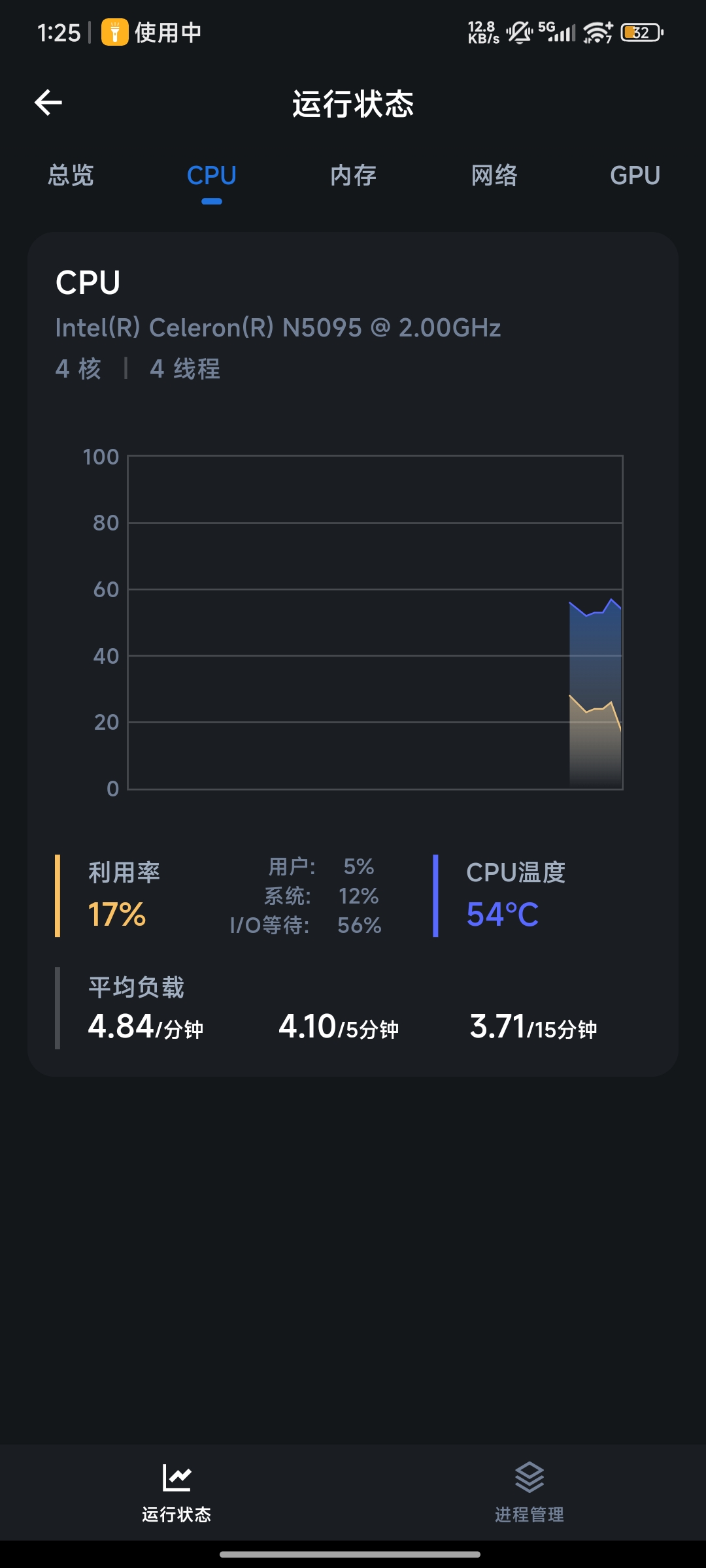Open the 内存 memory tab
Viewport: 706px width, 1568px height.
coord(353,175)
